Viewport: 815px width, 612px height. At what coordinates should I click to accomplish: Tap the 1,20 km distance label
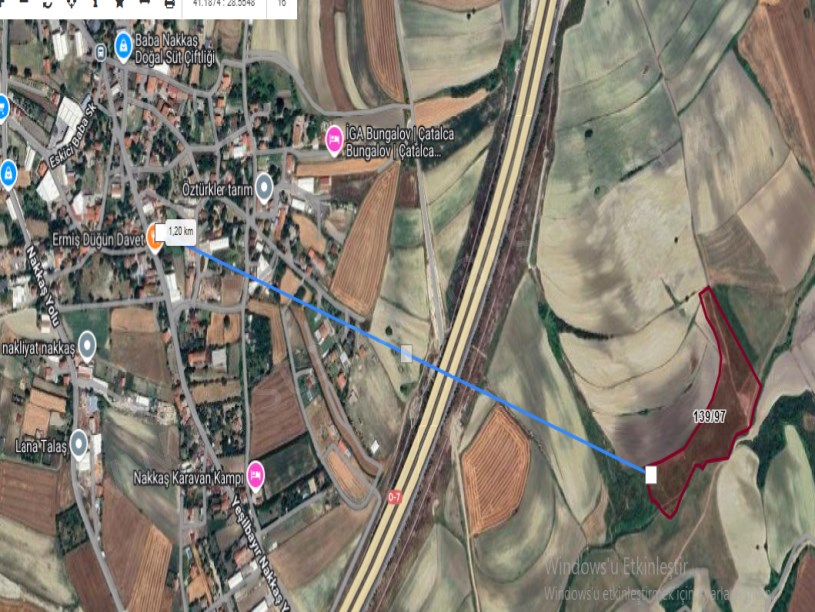181,232
